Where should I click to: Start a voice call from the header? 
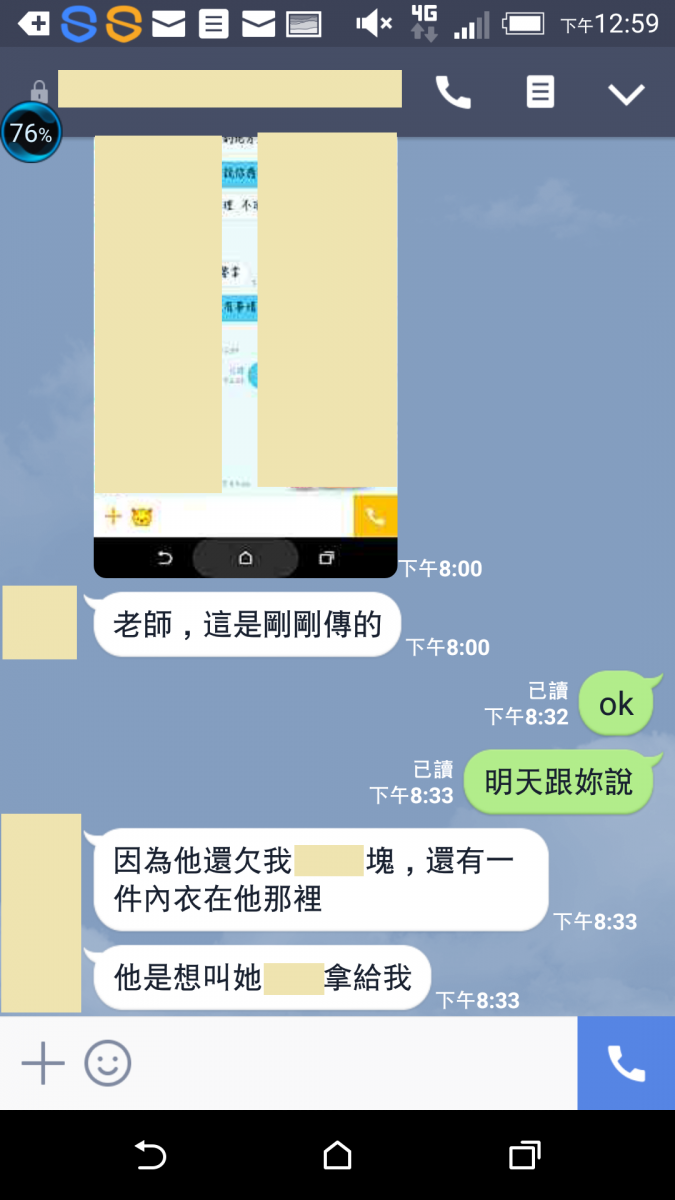(x=453, y=93)
